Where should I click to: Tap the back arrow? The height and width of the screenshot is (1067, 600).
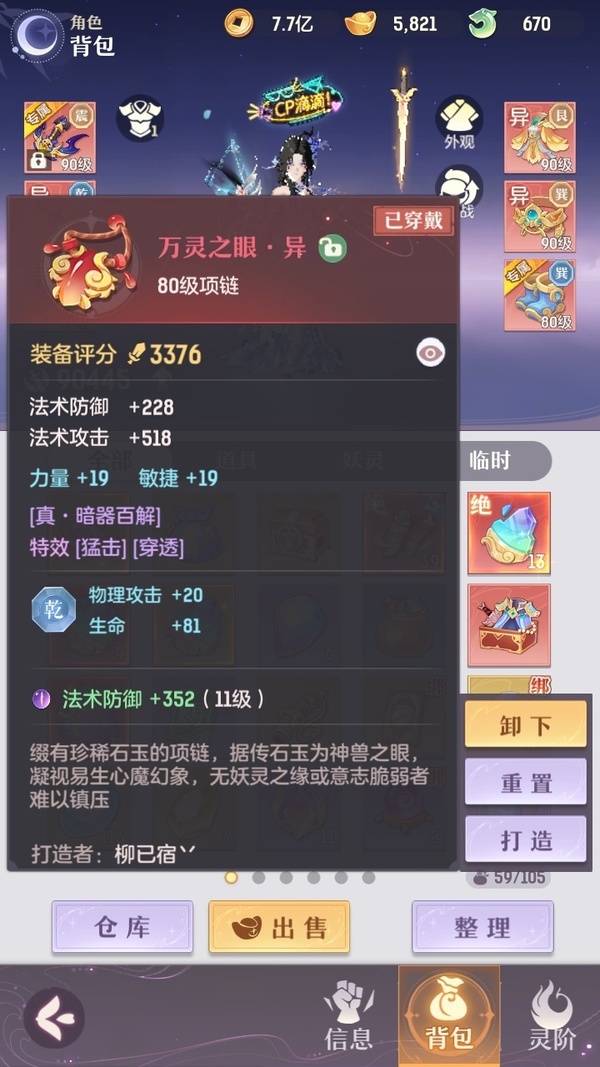pos(54,1017)
